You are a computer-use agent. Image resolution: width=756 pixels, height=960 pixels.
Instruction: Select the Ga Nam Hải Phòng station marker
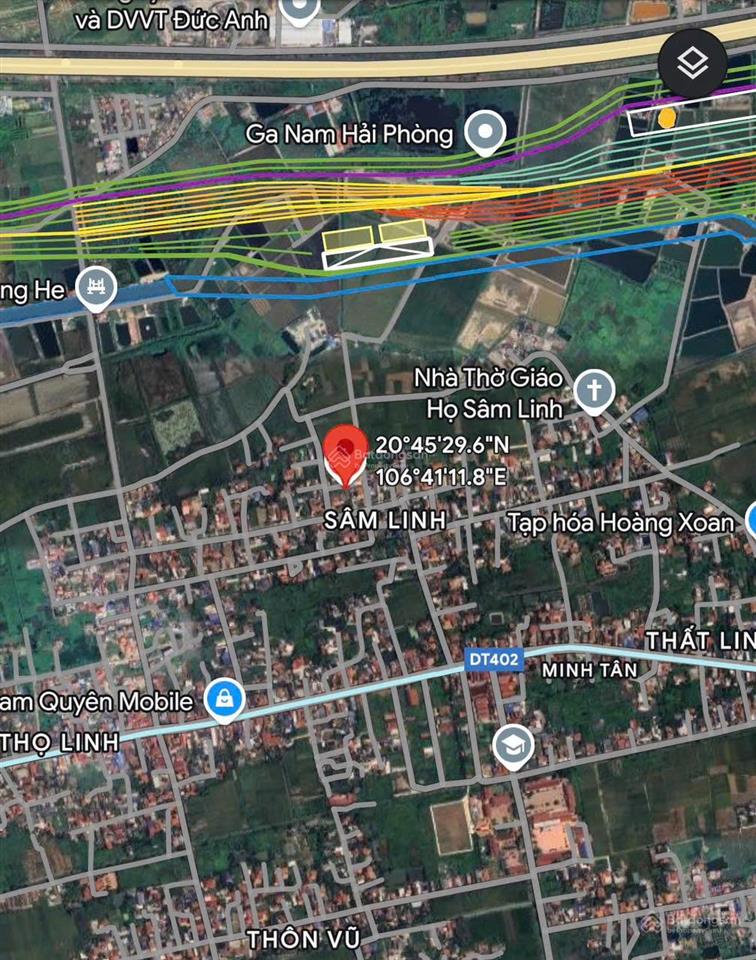tap(486, 132)
